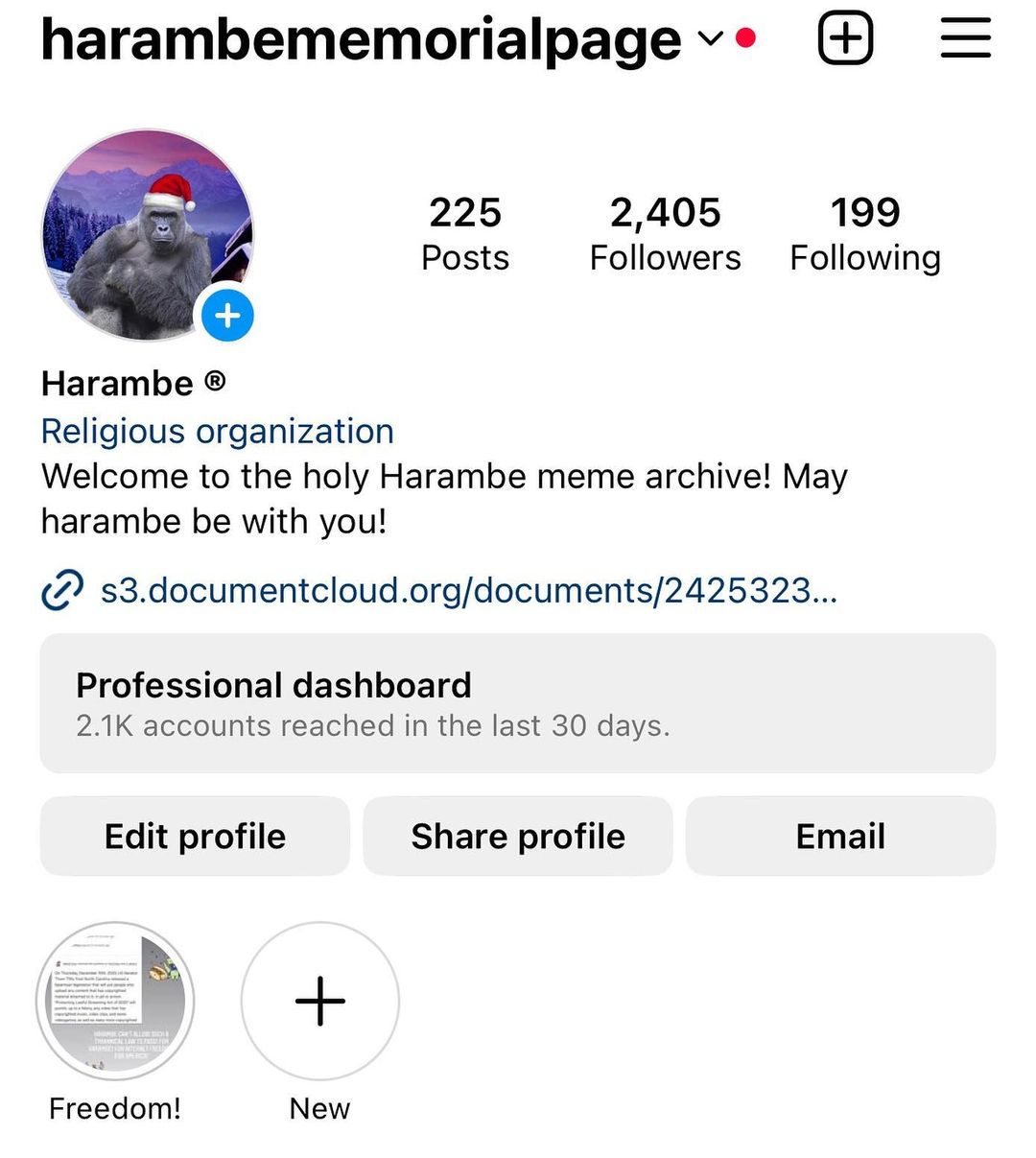Select Share profile

pyautogui.click(x=518, y=837)
